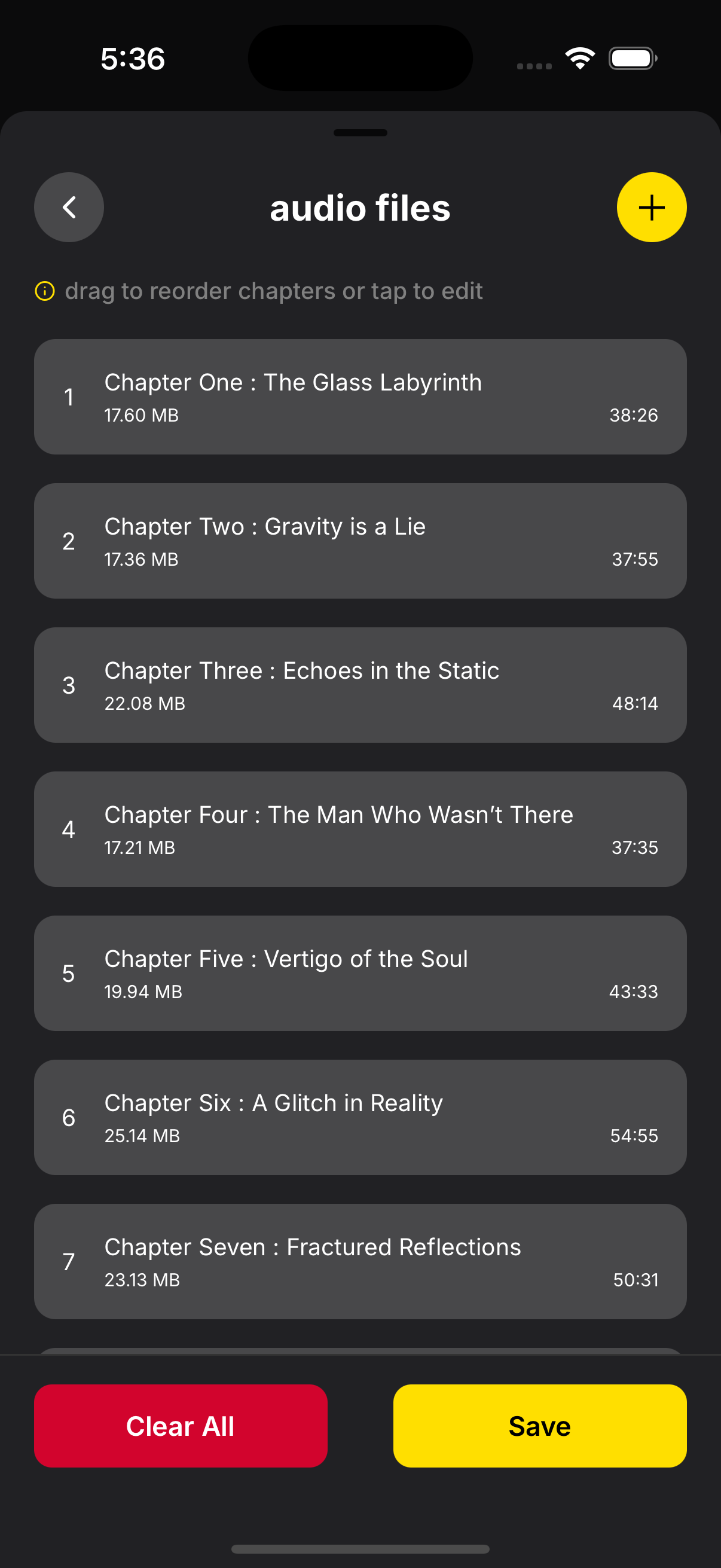Clear all audio files

coord(181,1426)
